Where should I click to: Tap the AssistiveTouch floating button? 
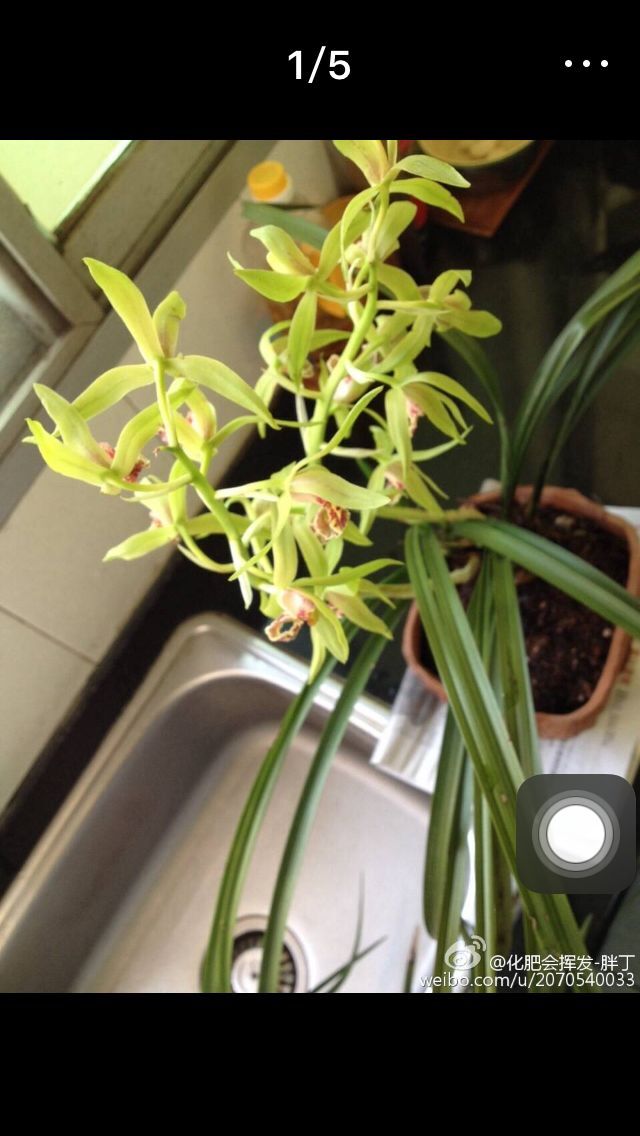tap(576, 833)
